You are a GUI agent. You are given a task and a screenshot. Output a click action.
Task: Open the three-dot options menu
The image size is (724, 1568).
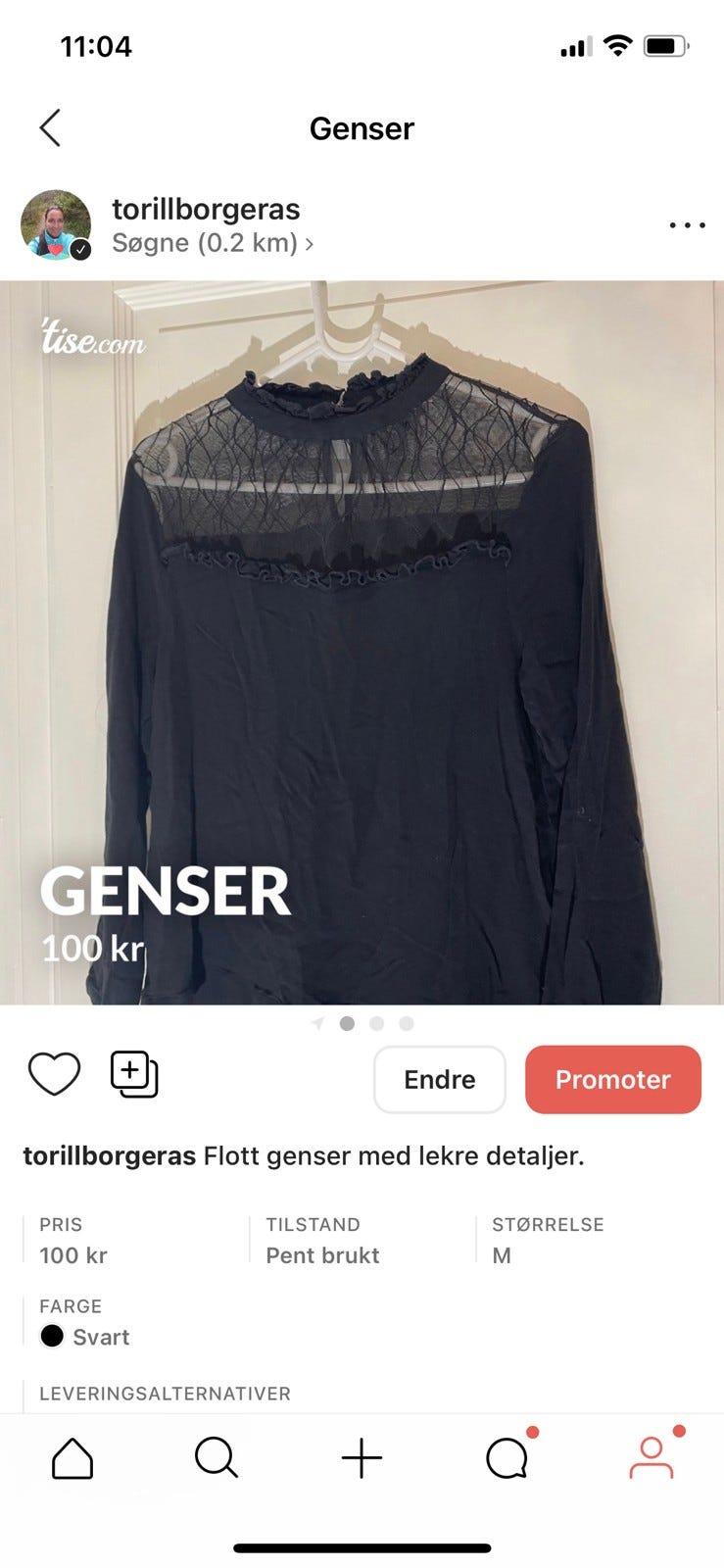click(687, 224)
